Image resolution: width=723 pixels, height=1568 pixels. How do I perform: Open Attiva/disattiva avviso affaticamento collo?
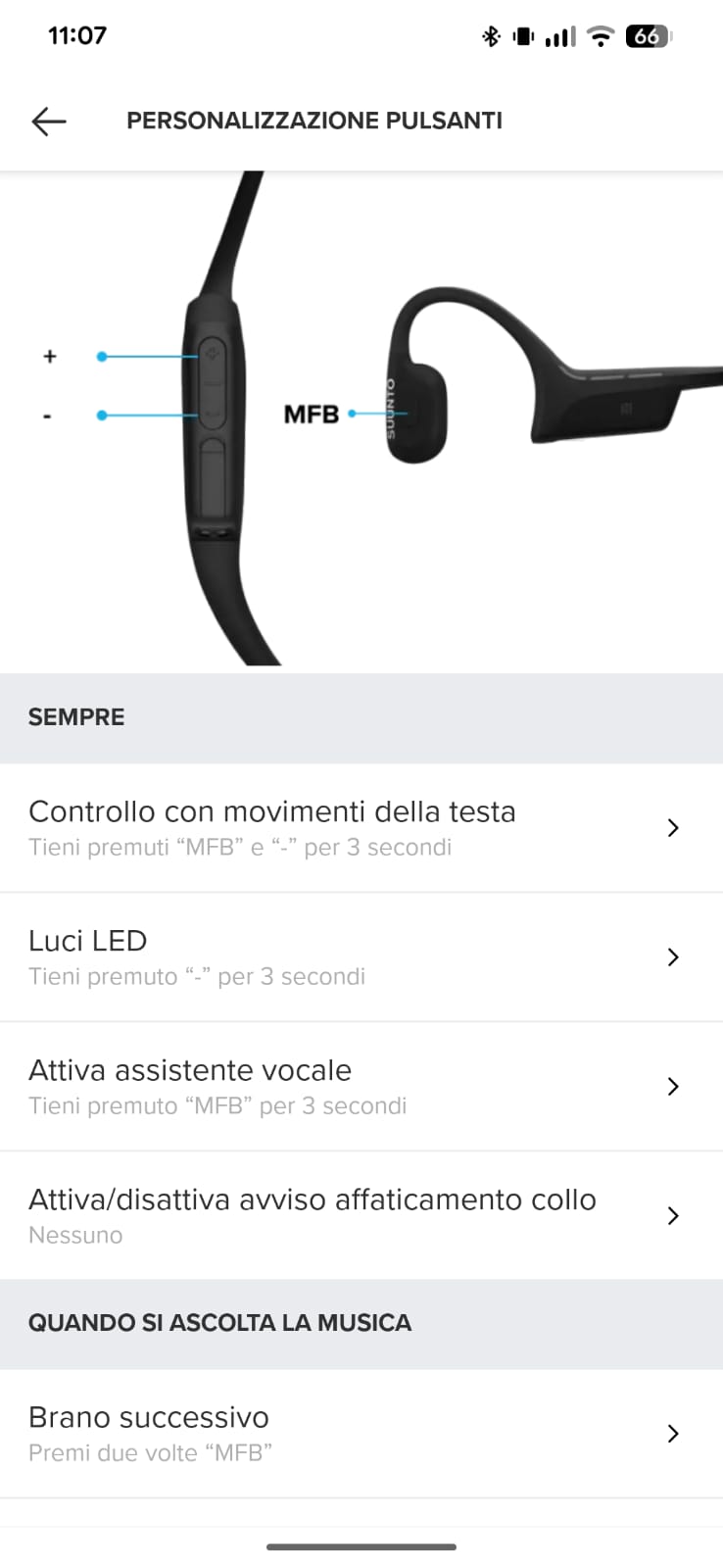[361, 1216]
